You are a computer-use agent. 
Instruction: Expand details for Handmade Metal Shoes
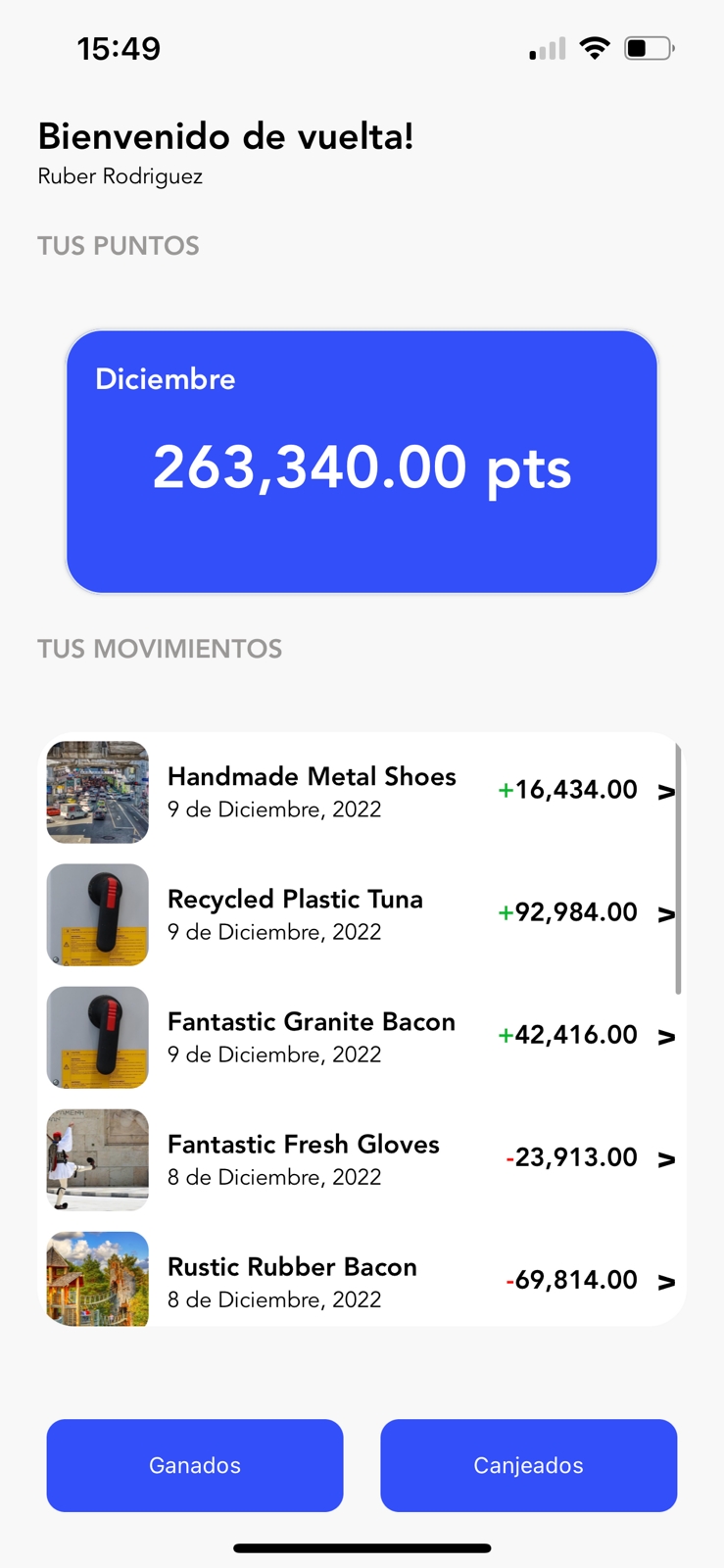click(x=667, y=790)
